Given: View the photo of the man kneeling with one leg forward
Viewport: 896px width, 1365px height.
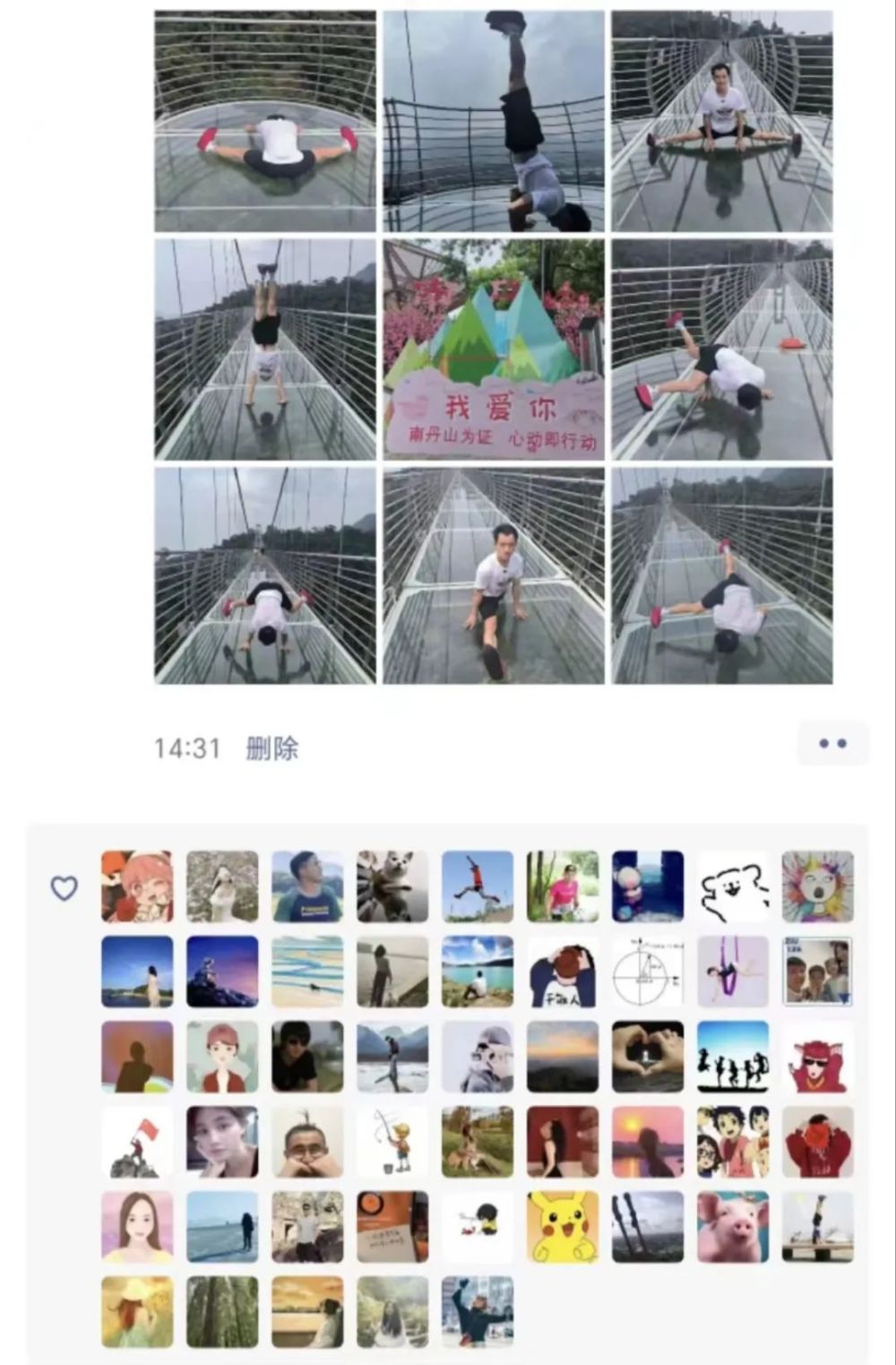Looking at the screenshot, I should coord(494,576).
